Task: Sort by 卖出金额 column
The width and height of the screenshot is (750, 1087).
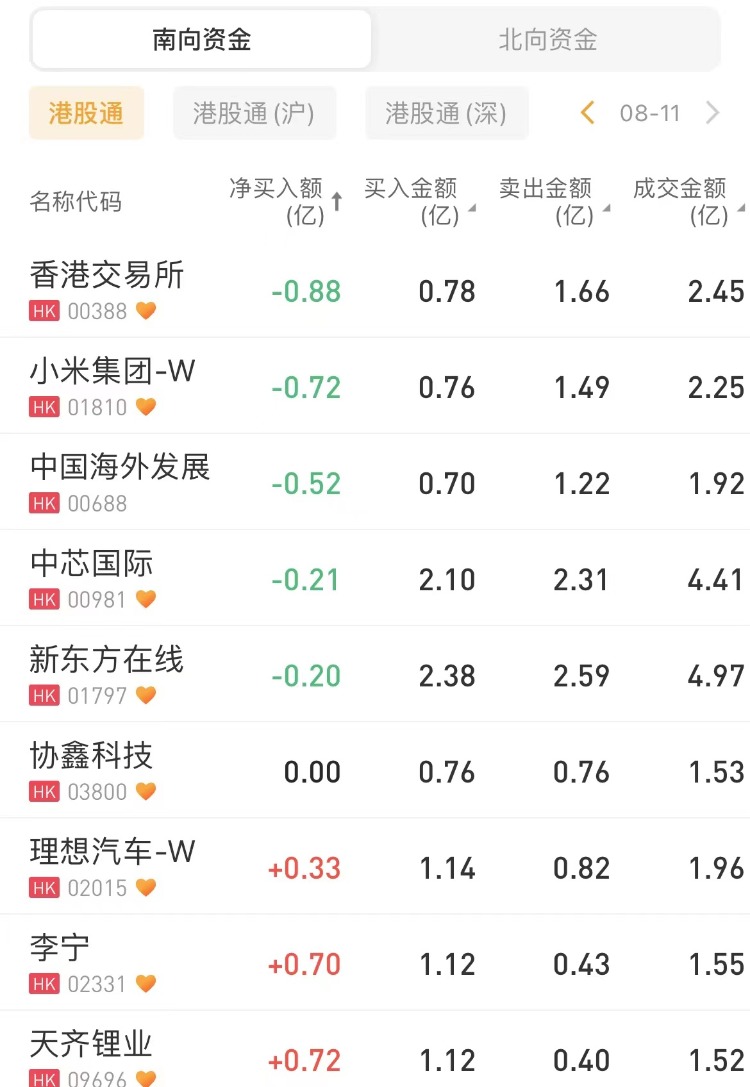Action: [552, 201]
